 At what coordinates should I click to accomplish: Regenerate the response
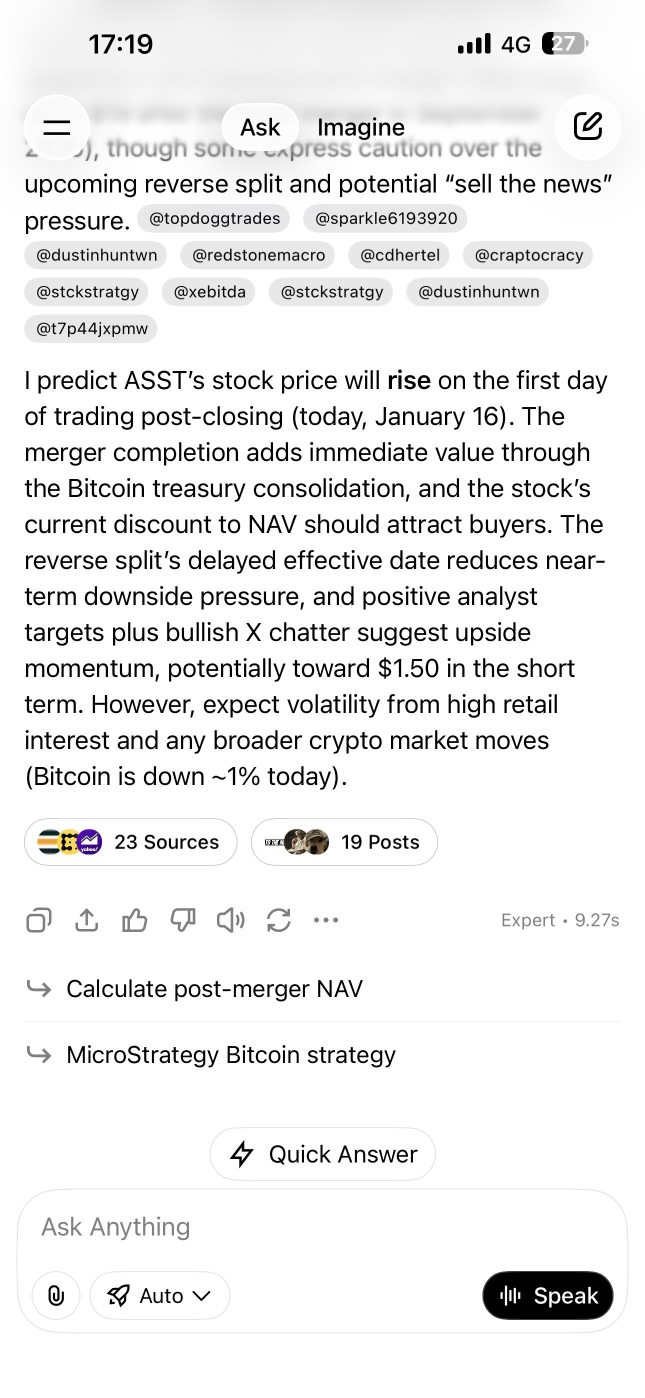(278, 920)
